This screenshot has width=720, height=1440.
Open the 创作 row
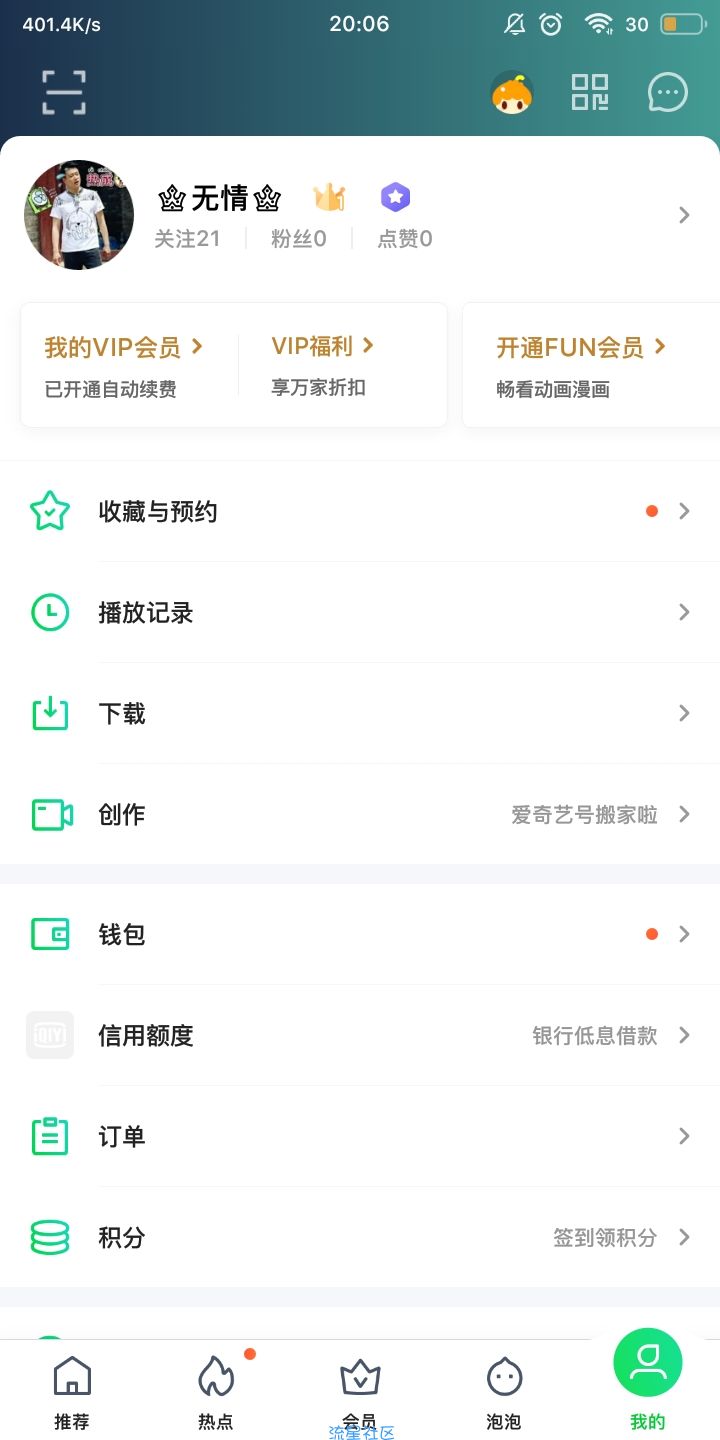360,815
